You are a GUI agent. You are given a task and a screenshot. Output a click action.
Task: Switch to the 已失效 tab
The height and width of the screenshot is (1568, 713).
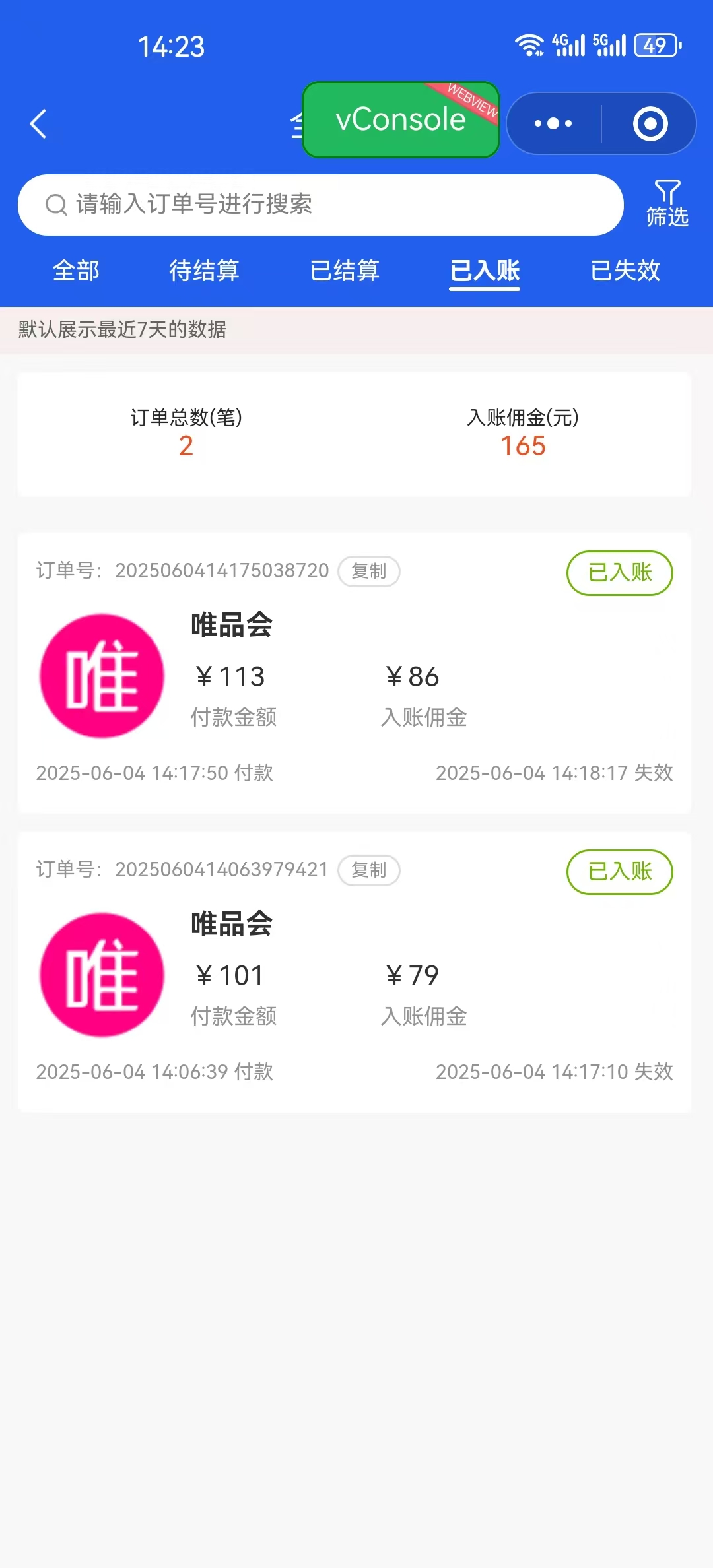click(625, 271)
